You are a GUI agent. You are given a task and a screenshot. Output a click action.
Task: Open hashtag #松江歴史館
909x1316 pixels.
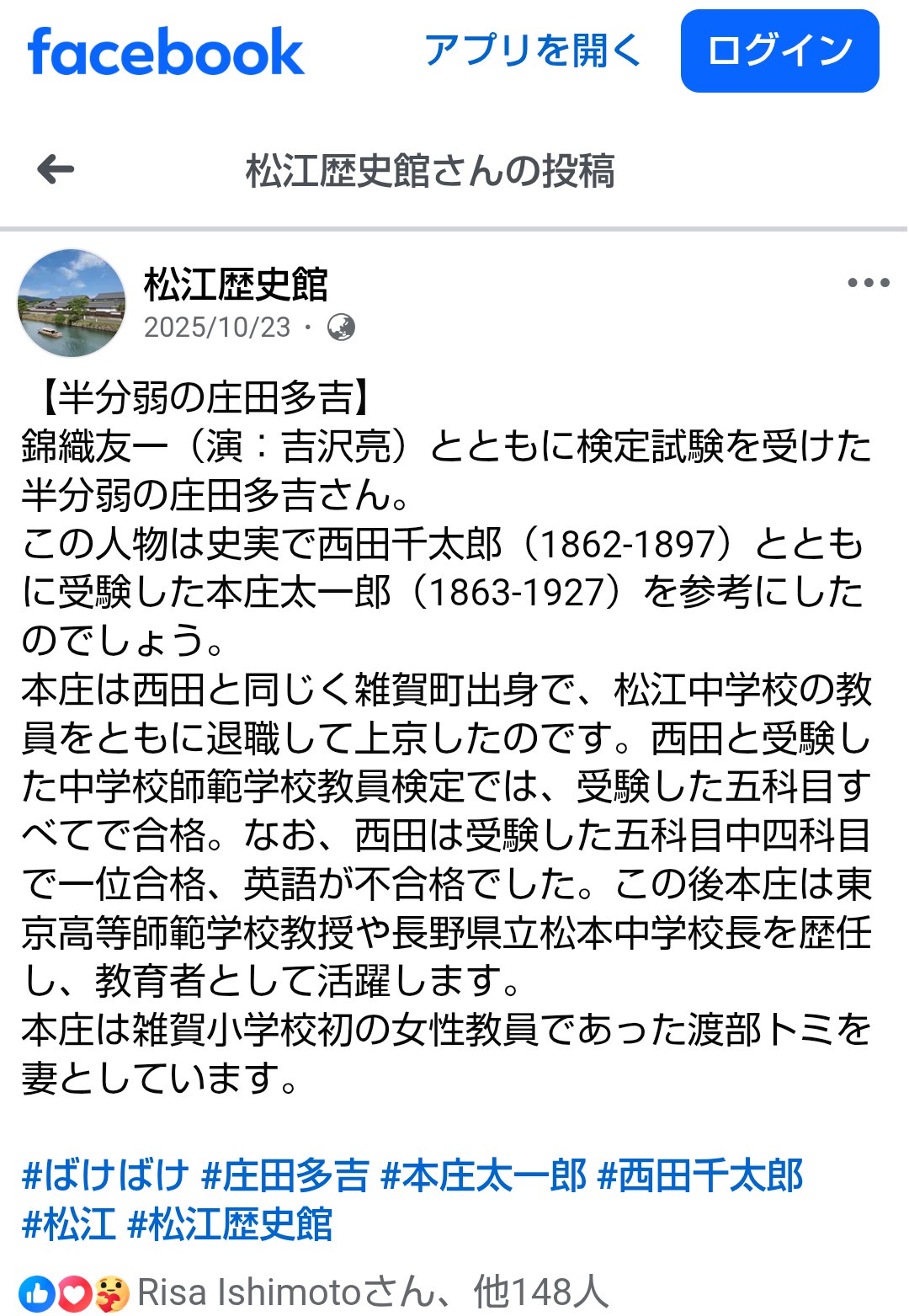coord(229,1224)
